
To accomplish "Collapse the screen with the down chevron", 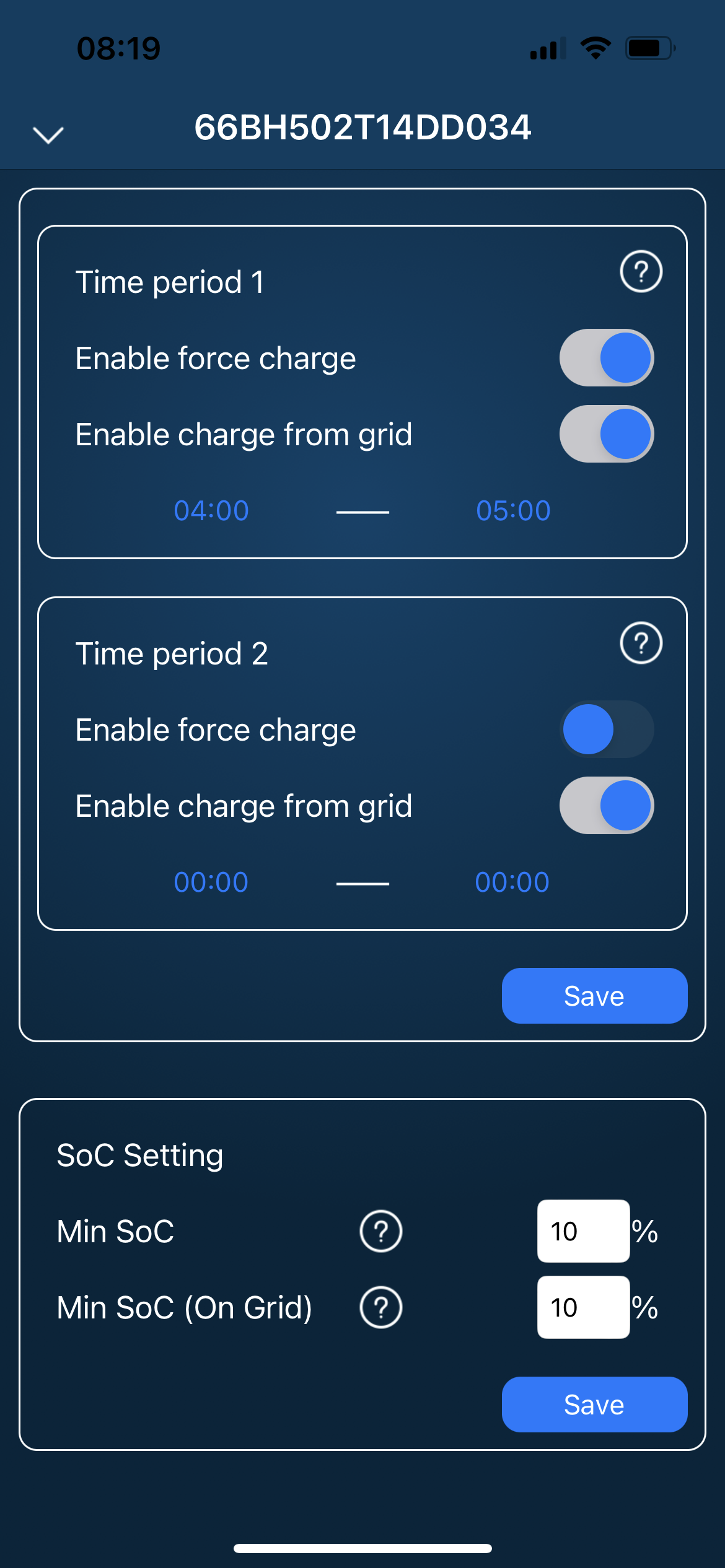I will pyautogui.click(x=48, y=134).
